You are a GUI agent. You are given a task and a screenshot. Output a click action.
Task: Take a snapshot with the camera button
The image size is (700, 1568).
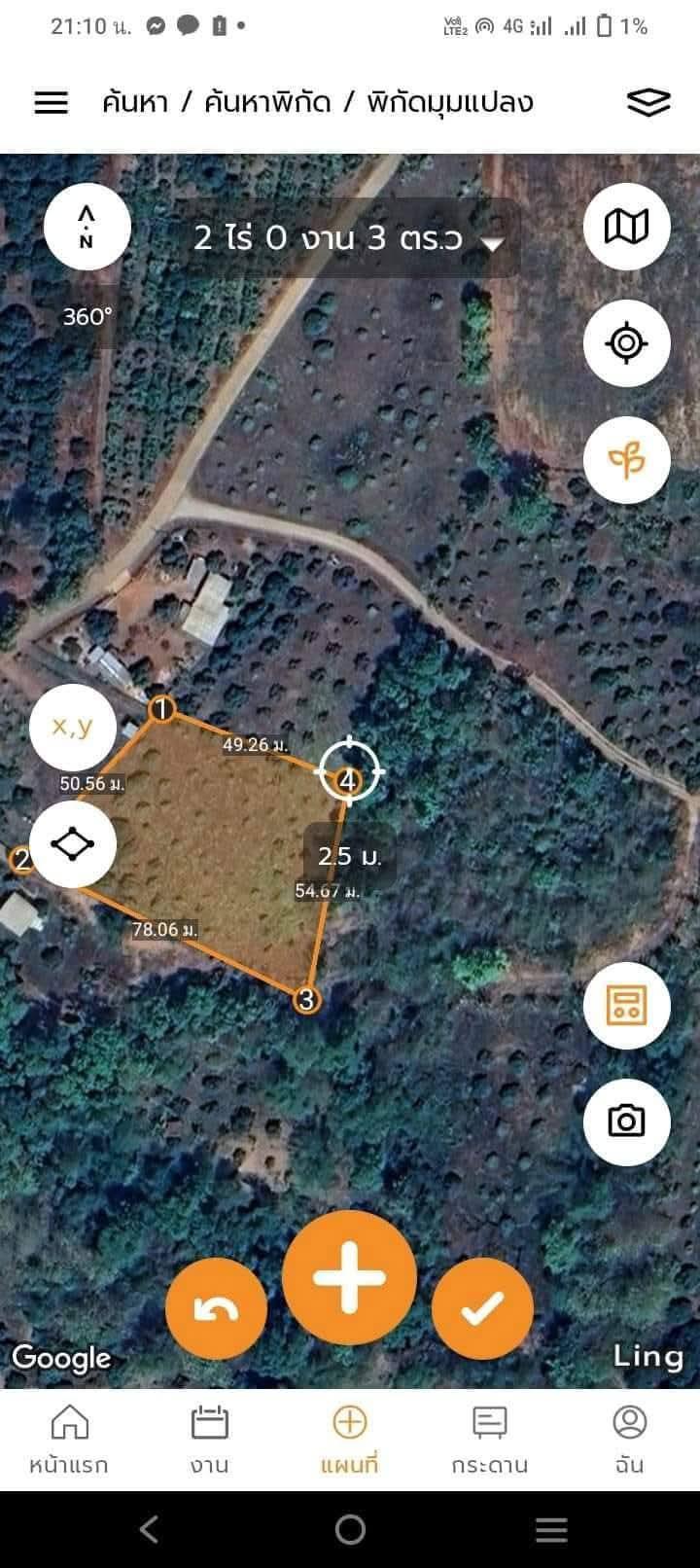coord(627,1122)
